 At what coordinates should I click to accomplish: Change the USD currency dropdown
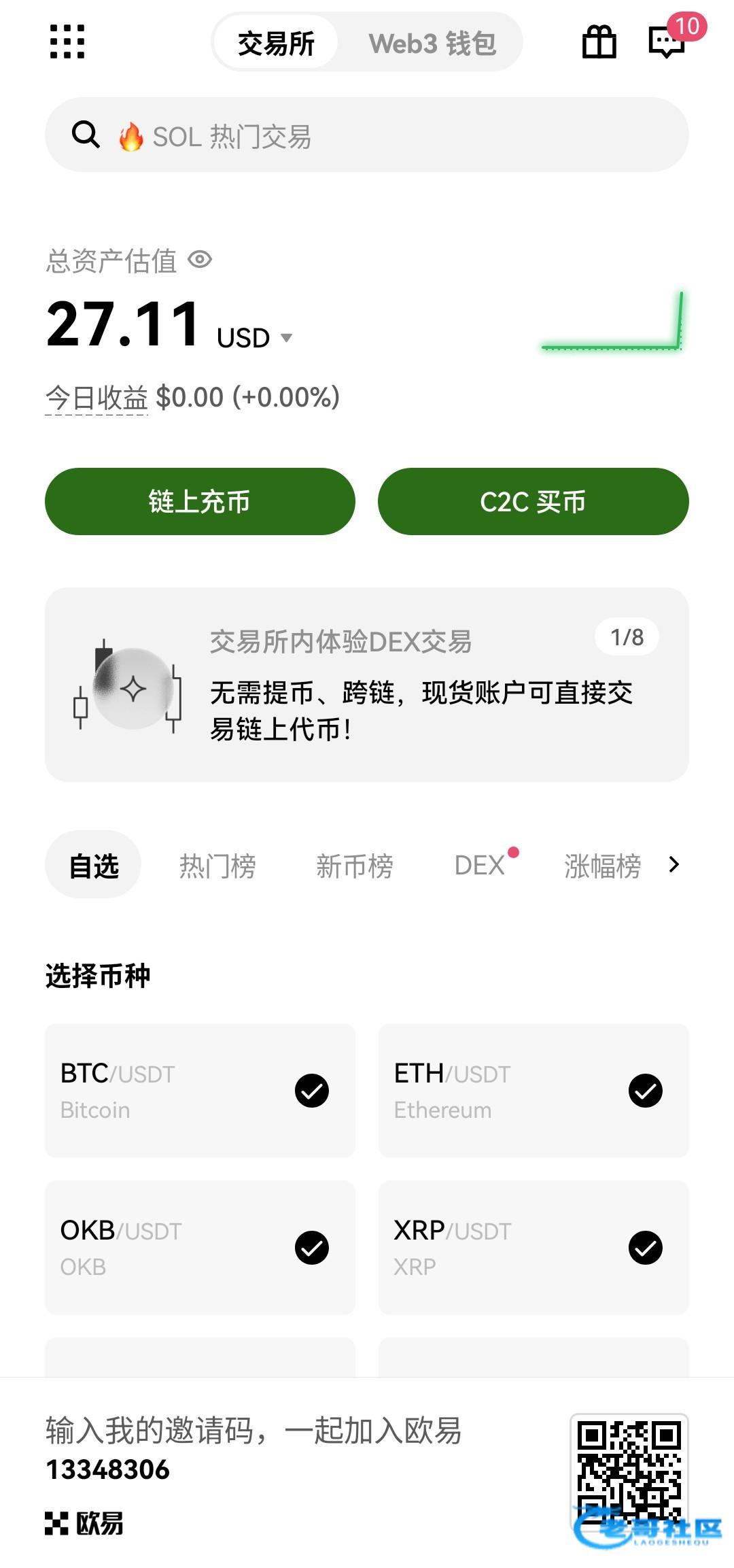tap(254, 338)
